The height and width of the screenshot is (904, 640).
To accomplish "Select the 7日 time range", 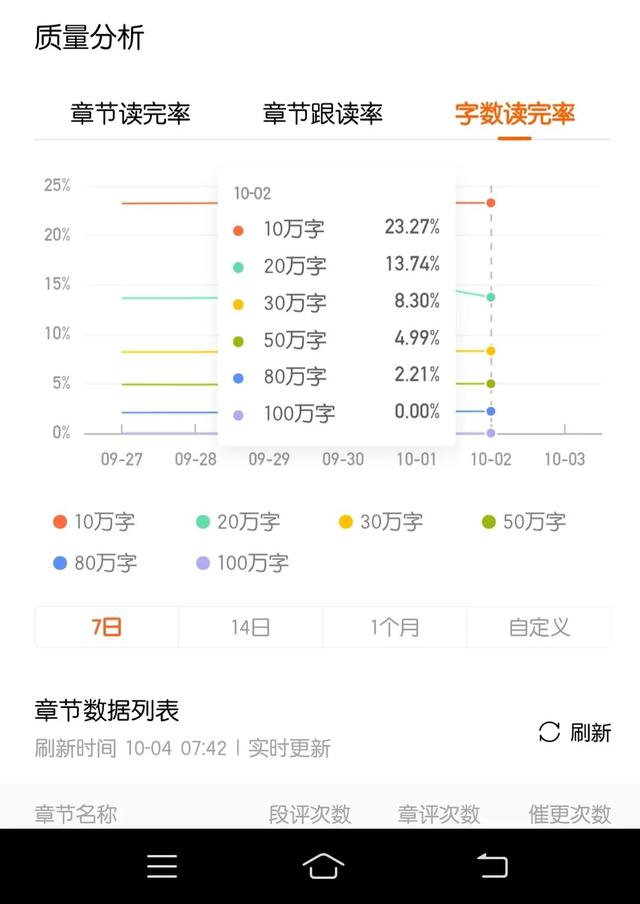I will [107, 627].
